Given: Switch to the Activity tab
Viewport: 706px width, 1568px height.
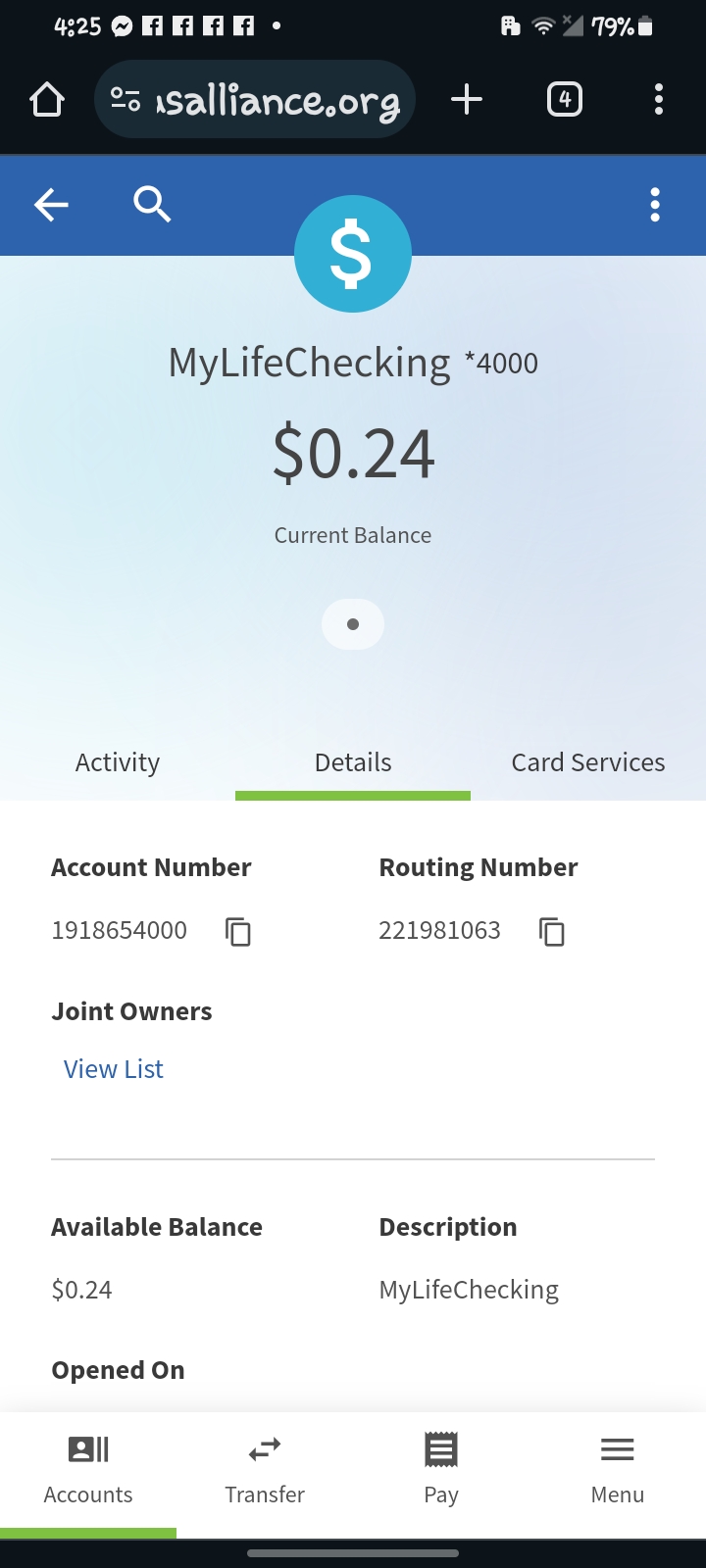Looking at the screenshot, I should [118, 762].
